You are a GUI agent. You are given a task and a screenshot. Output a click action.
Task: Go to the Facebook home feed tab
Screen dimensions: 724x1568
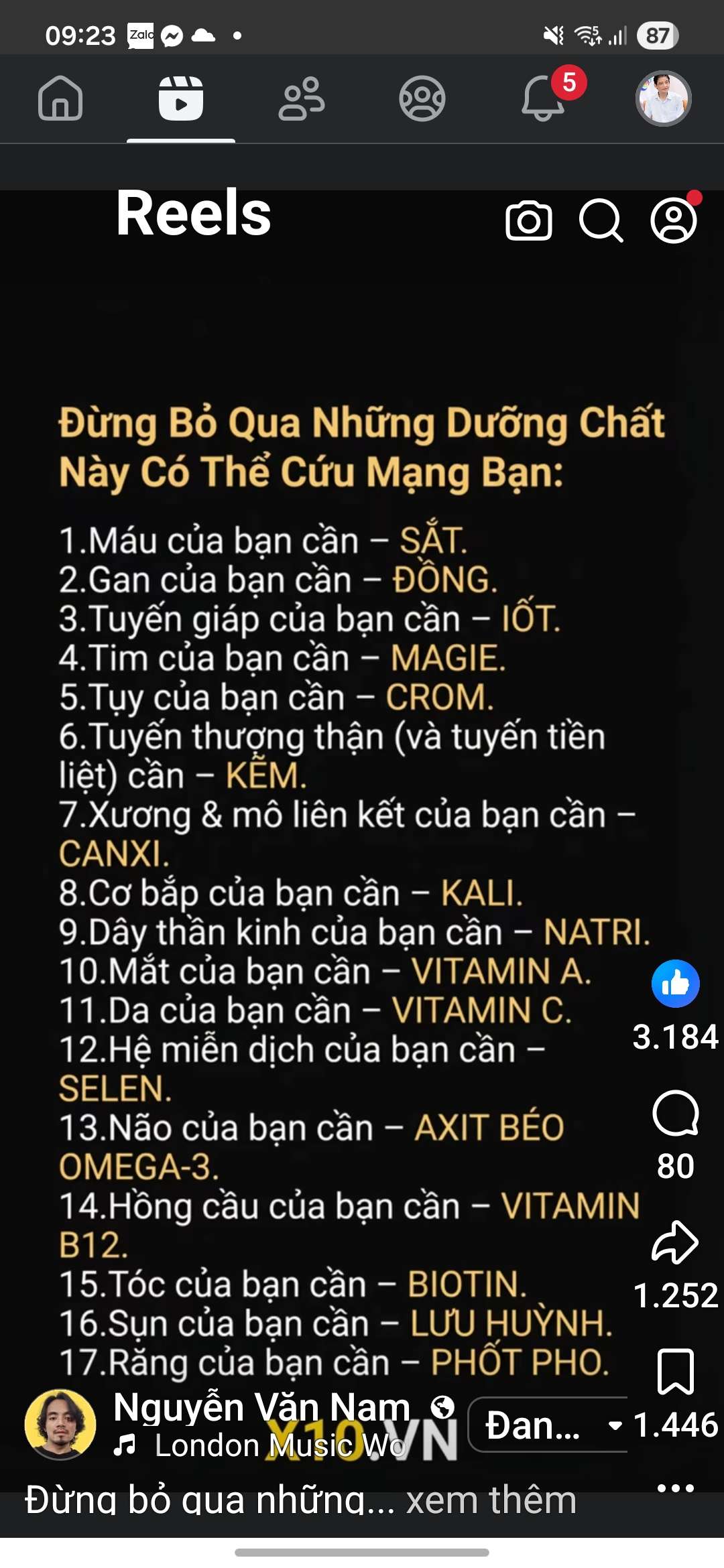60,99
